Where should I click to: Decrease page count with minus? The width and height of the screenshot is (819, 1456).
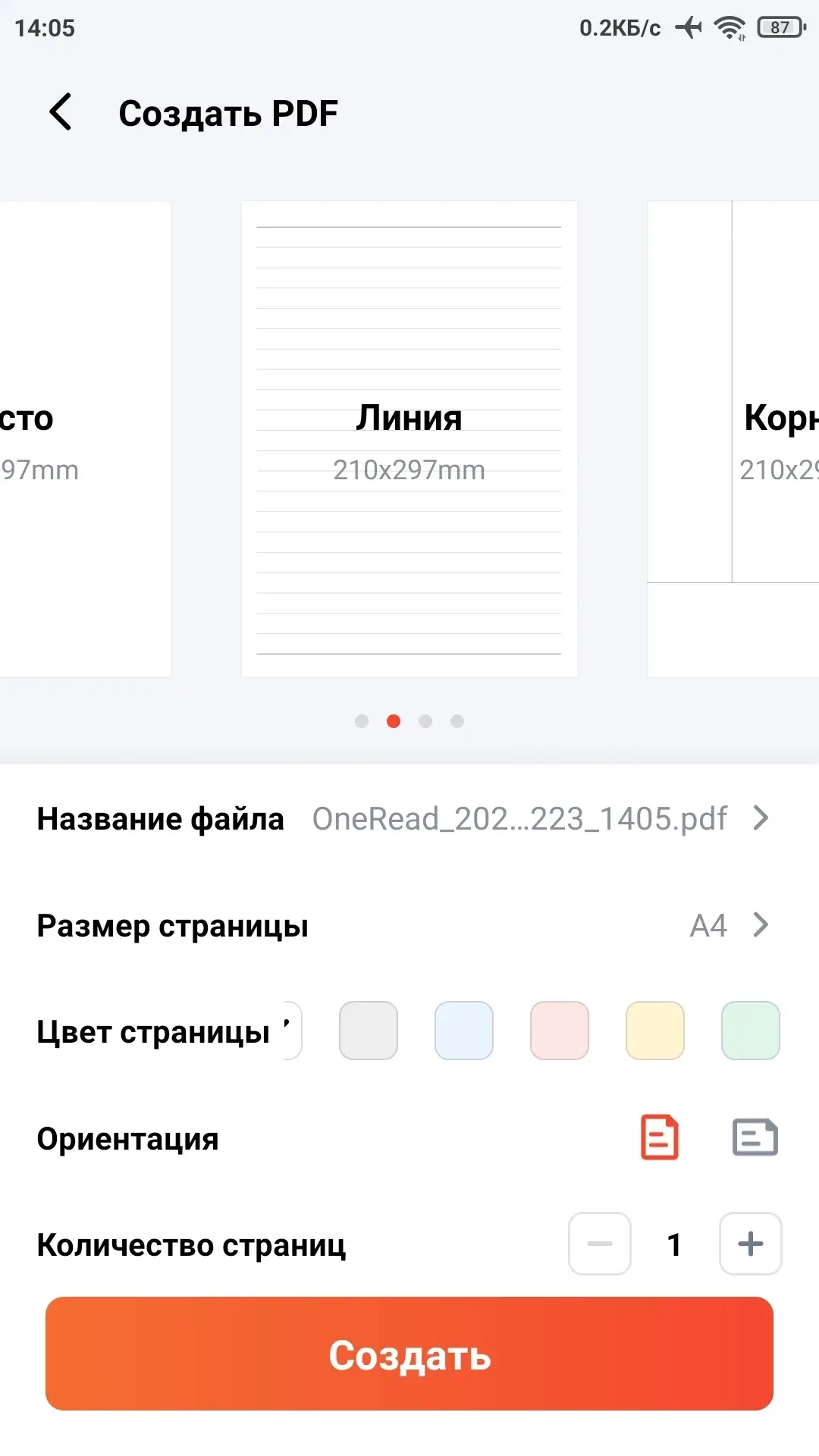[x=600, y=1244]
